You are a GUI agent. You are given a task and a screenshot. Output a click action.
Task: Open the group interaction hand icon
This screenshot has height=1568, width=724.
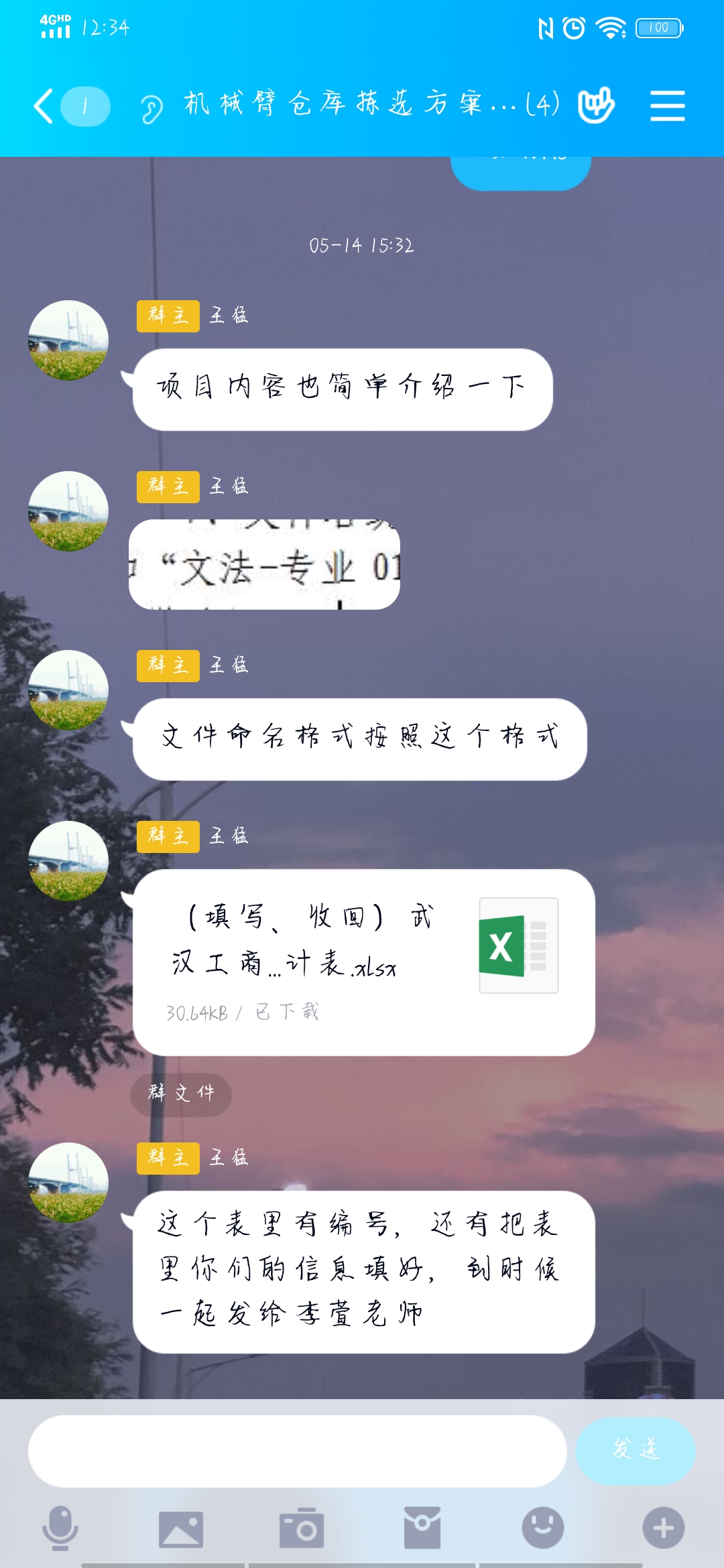point(596,106)
